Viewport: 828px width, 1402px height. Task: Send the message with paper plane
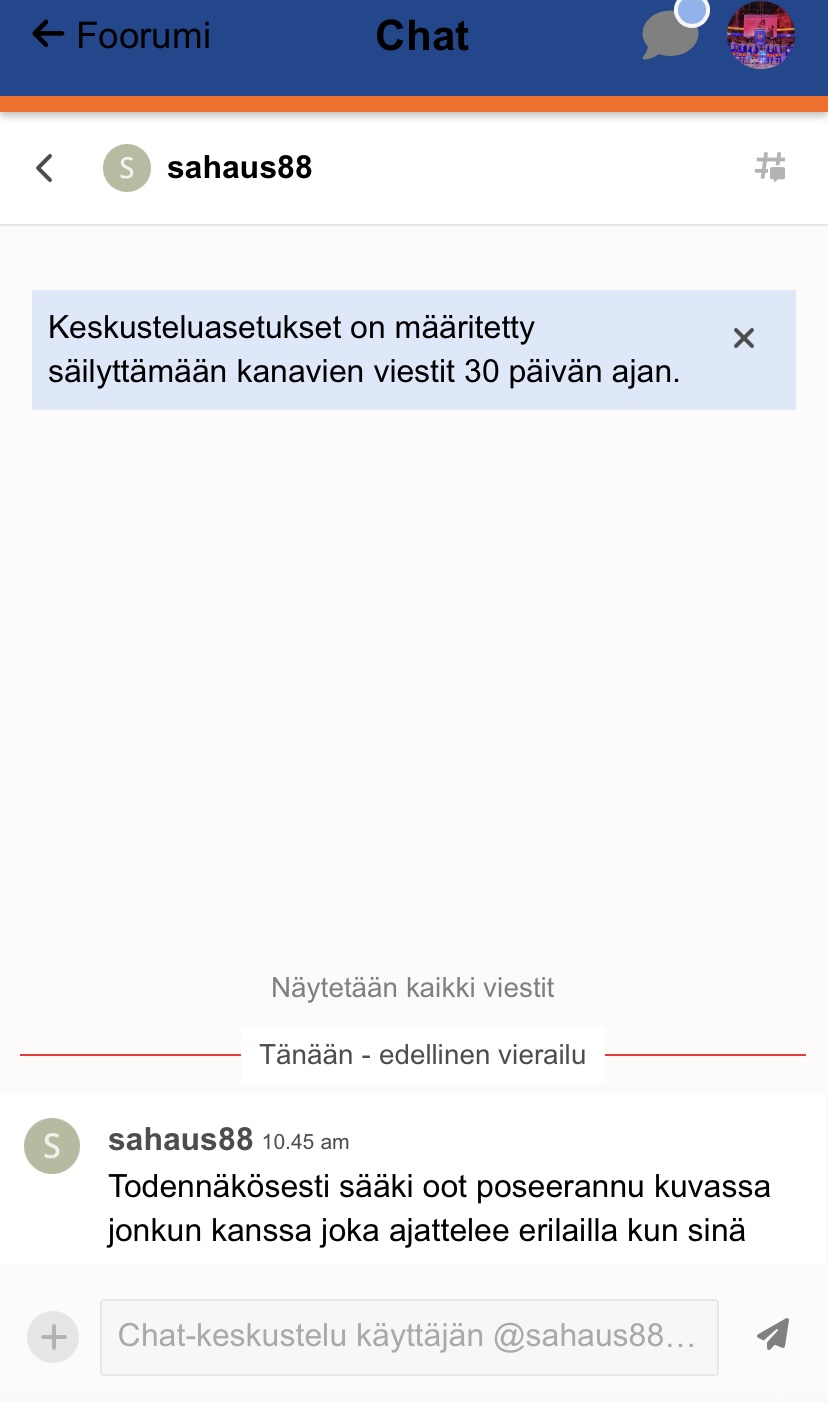(772, 1334)
